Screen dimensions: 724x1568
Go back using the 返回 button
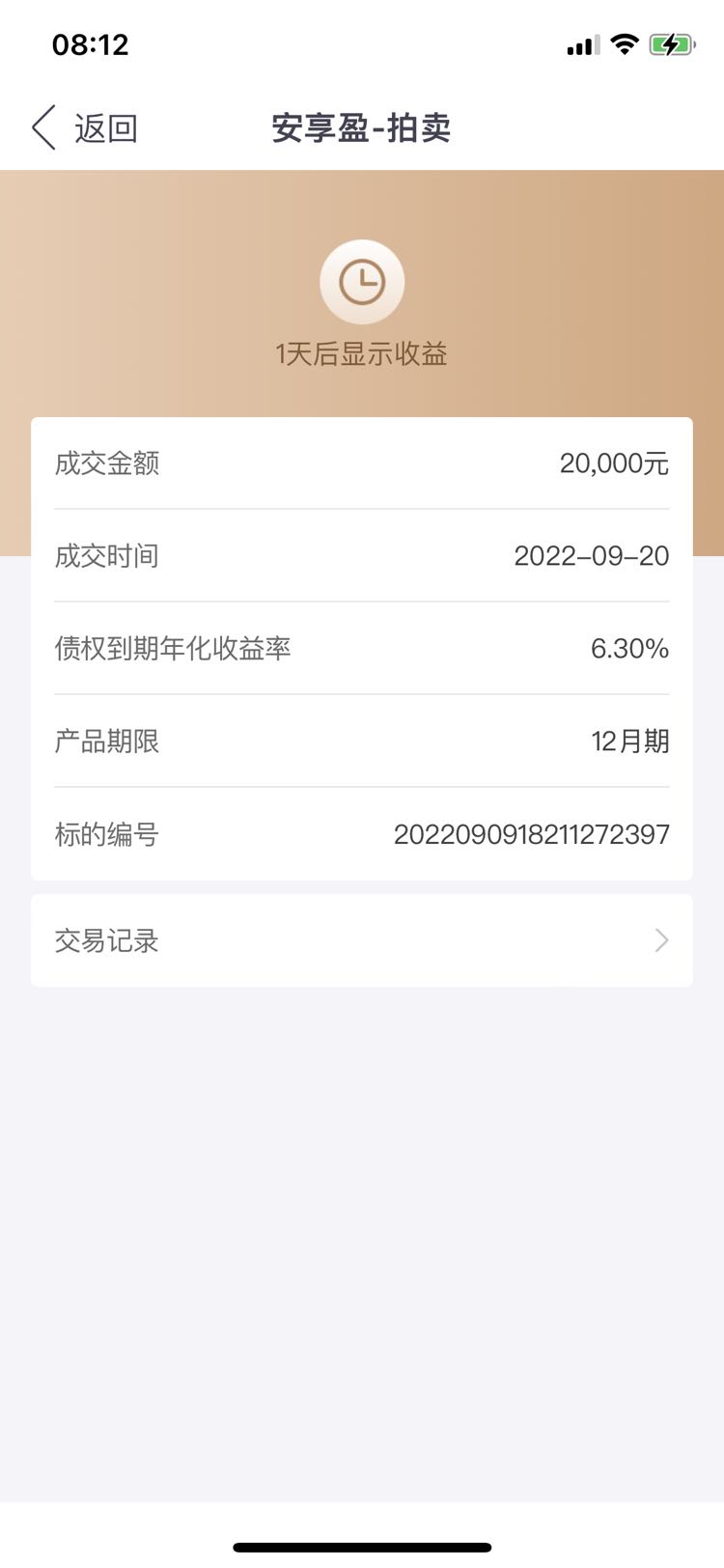tap(85, 127)
